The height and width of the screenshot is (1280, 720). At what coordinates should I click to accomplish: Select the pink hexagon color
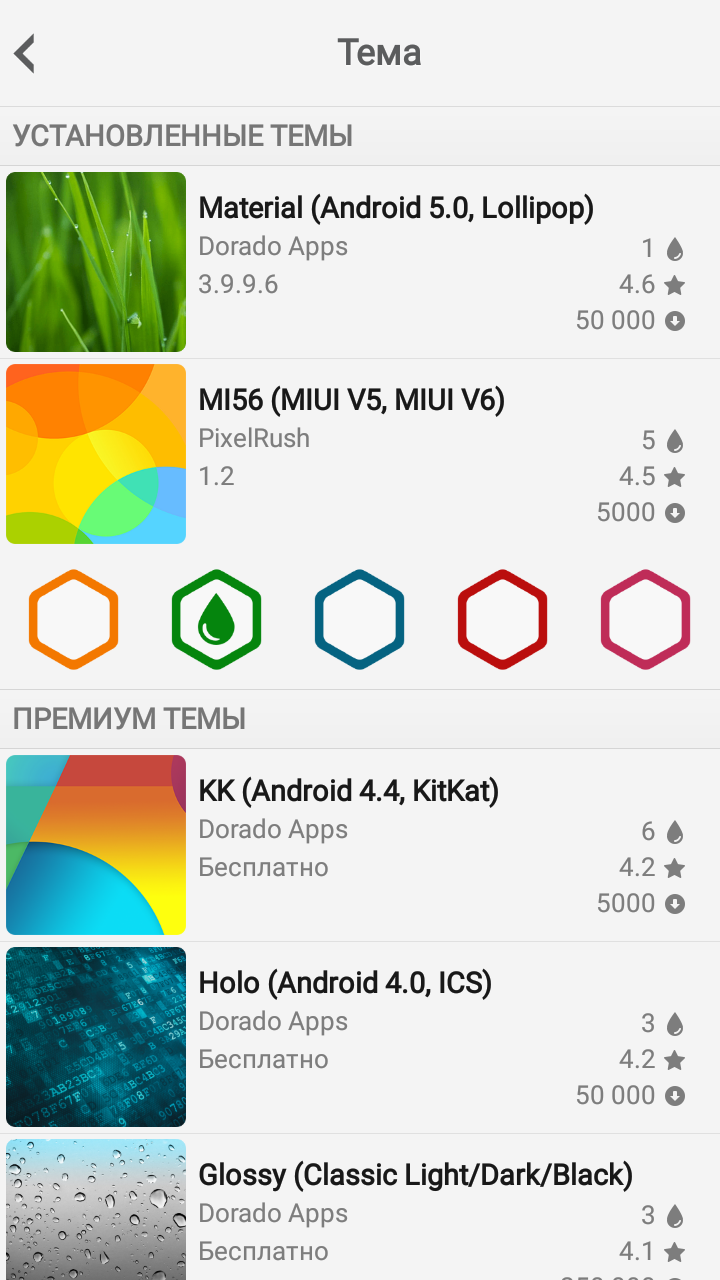tap(645, 620)
